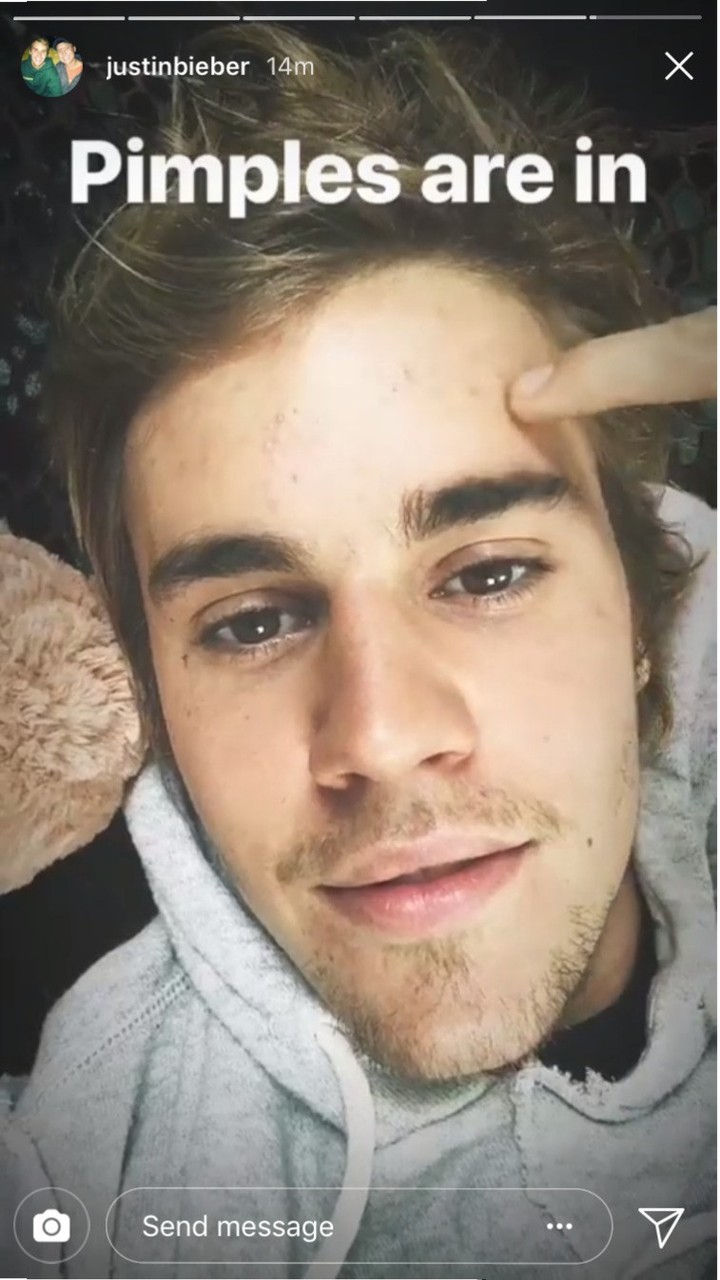720x1280 pixels.
Task: Open the justinbieber username link
Action: pyautogui.click(x=177, y=67)
